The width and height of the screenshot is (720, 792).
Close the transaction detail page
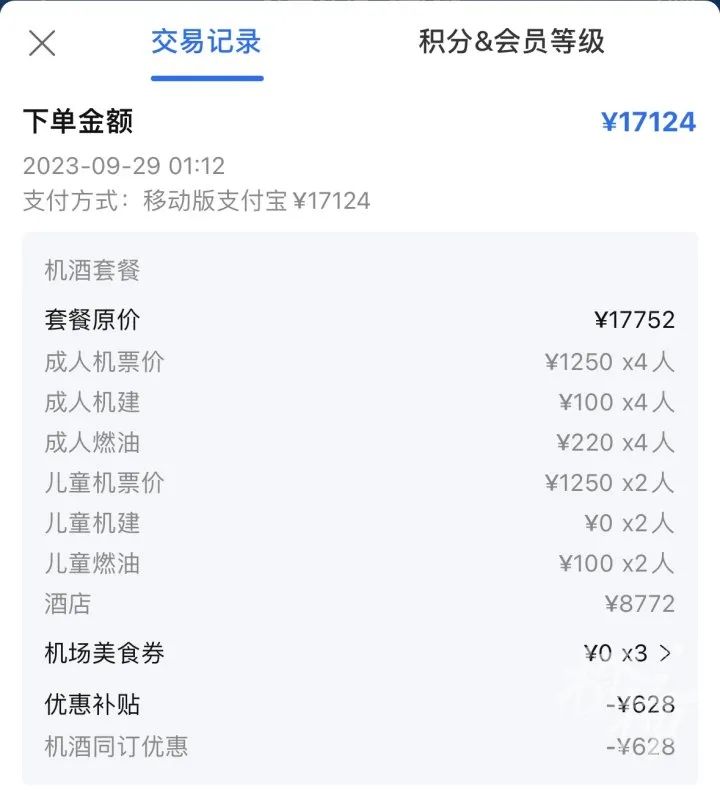(41, 43)
